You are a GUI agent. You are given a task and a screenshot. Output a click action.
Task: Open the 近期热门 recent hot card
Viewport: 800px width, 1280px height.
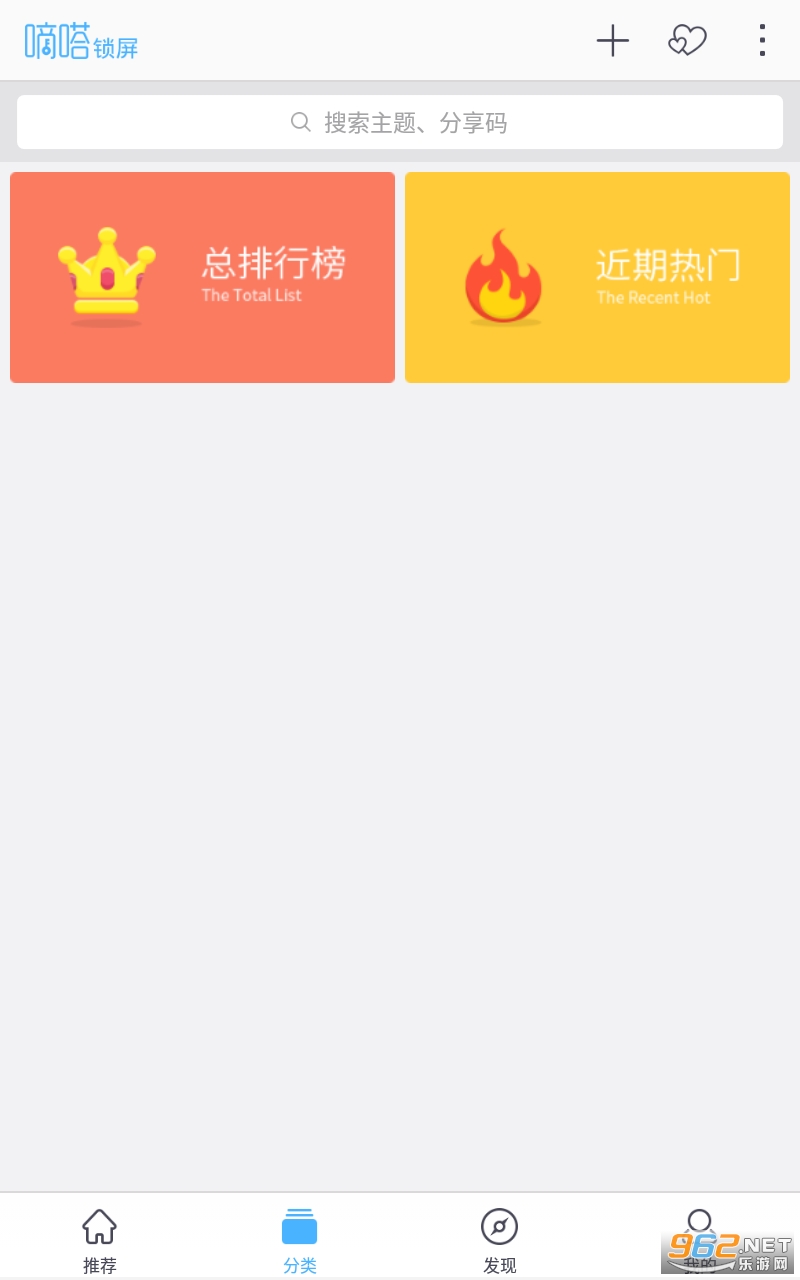[597, 277]
